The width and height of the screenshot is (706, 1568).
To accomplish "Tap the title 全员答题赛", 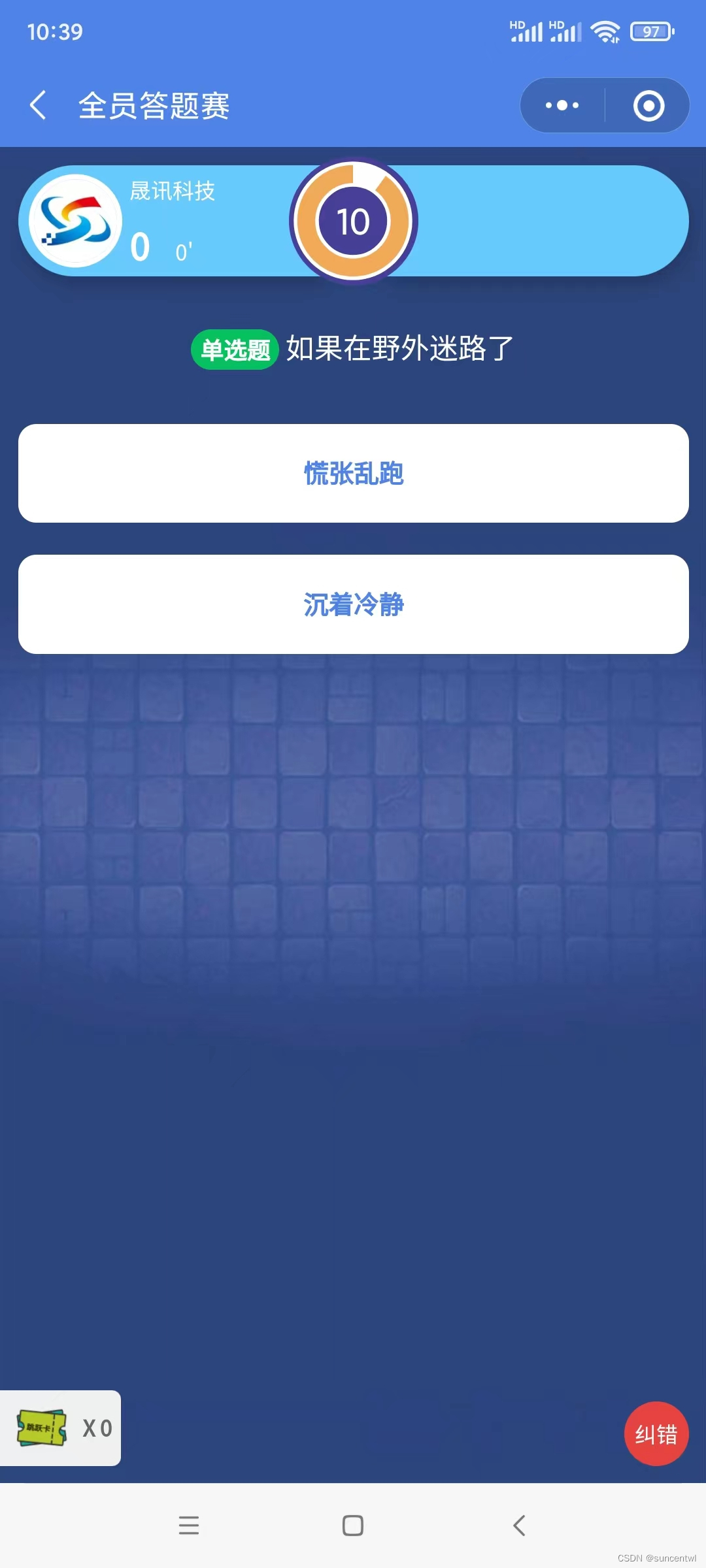I will point(154,105).
